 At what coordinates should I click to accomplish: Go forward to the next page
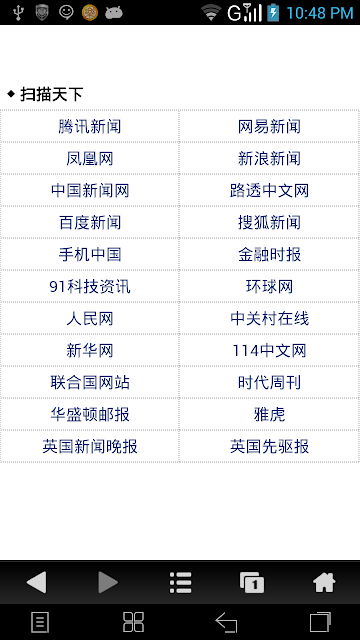pos(108,582)
